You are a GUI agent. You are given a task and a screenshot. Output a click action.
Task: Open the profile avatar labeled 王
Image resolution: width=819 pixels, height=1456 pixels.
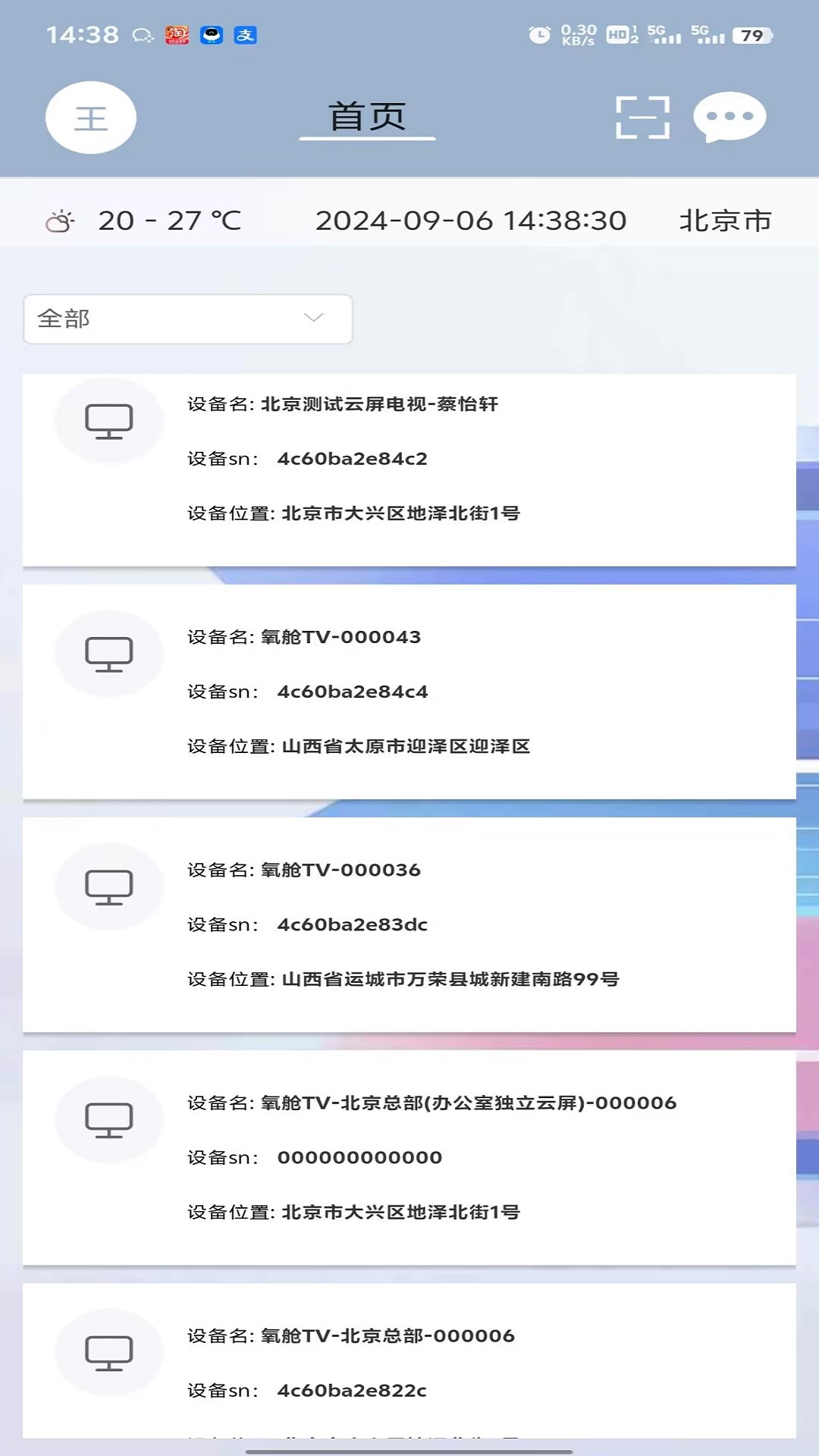tap(91, 118)
